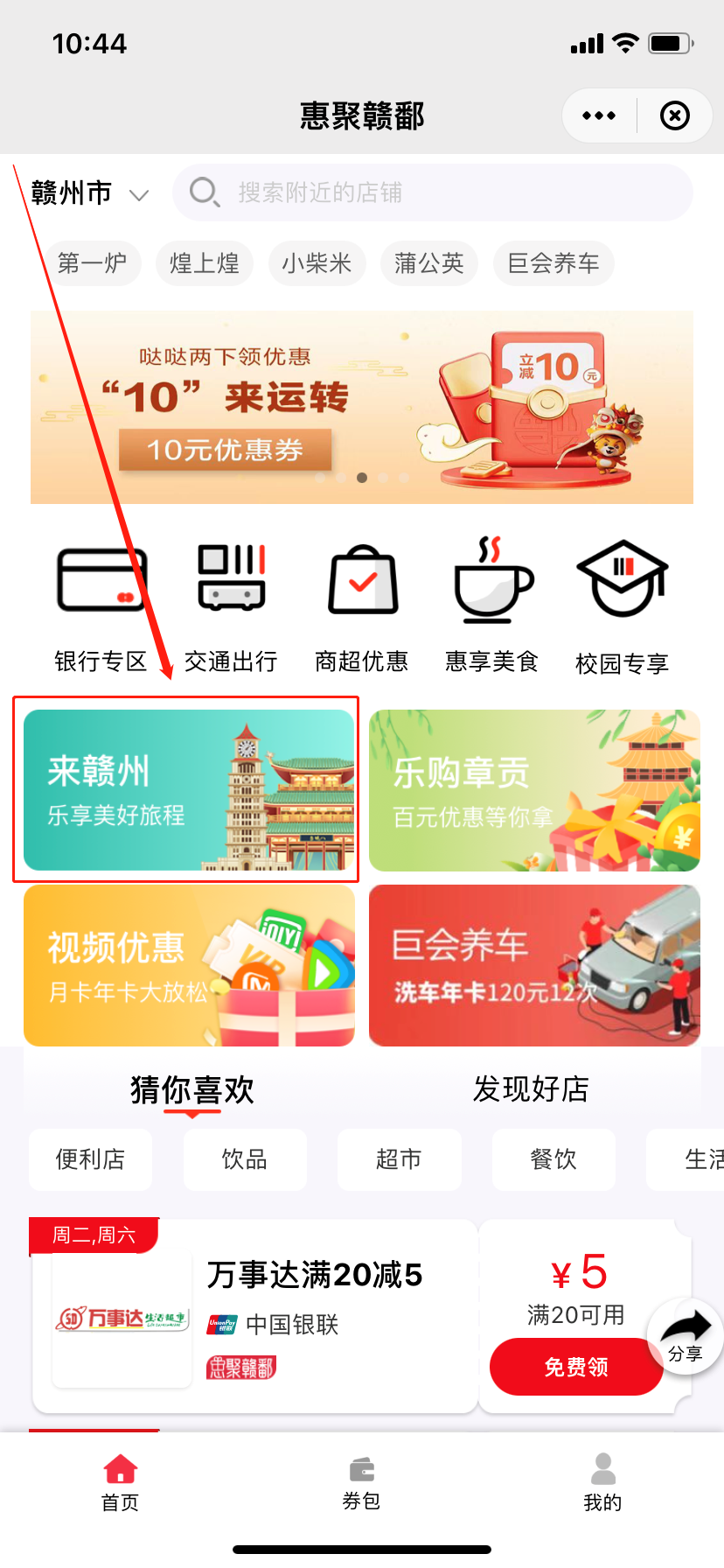Viewport: 724px width, 1568px height.
Task: Select the 煌上煌 quick search chip
Action: point(204,263)
